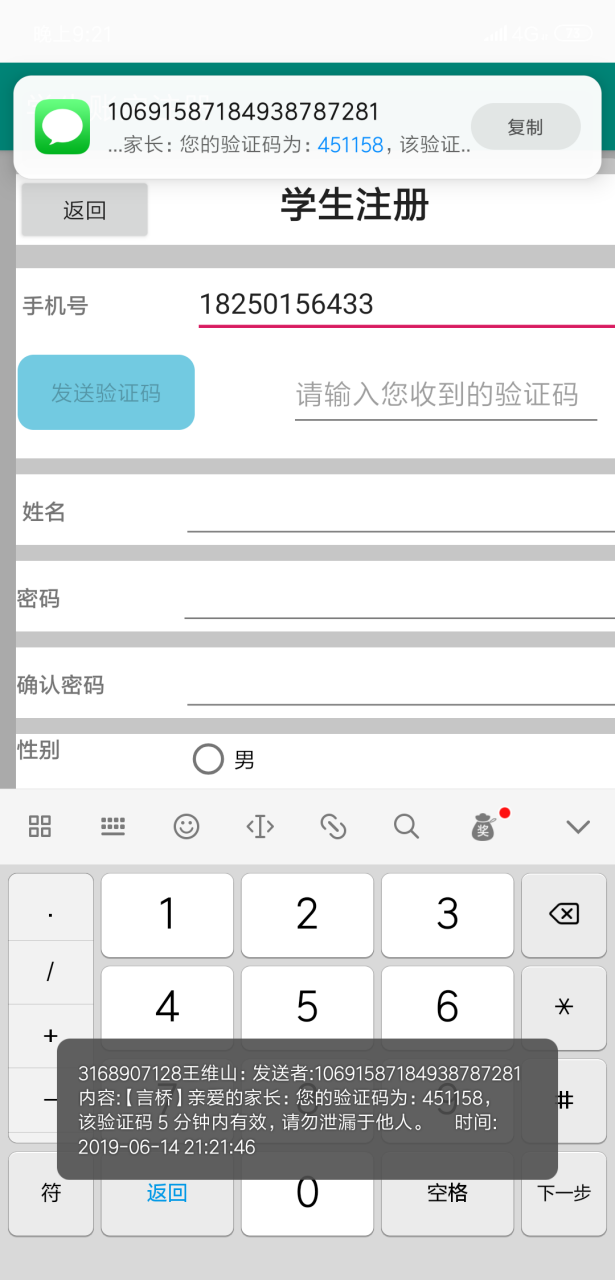
Task: Tap the backspace key
Action: pyautogui.click(x=564, y=914)
